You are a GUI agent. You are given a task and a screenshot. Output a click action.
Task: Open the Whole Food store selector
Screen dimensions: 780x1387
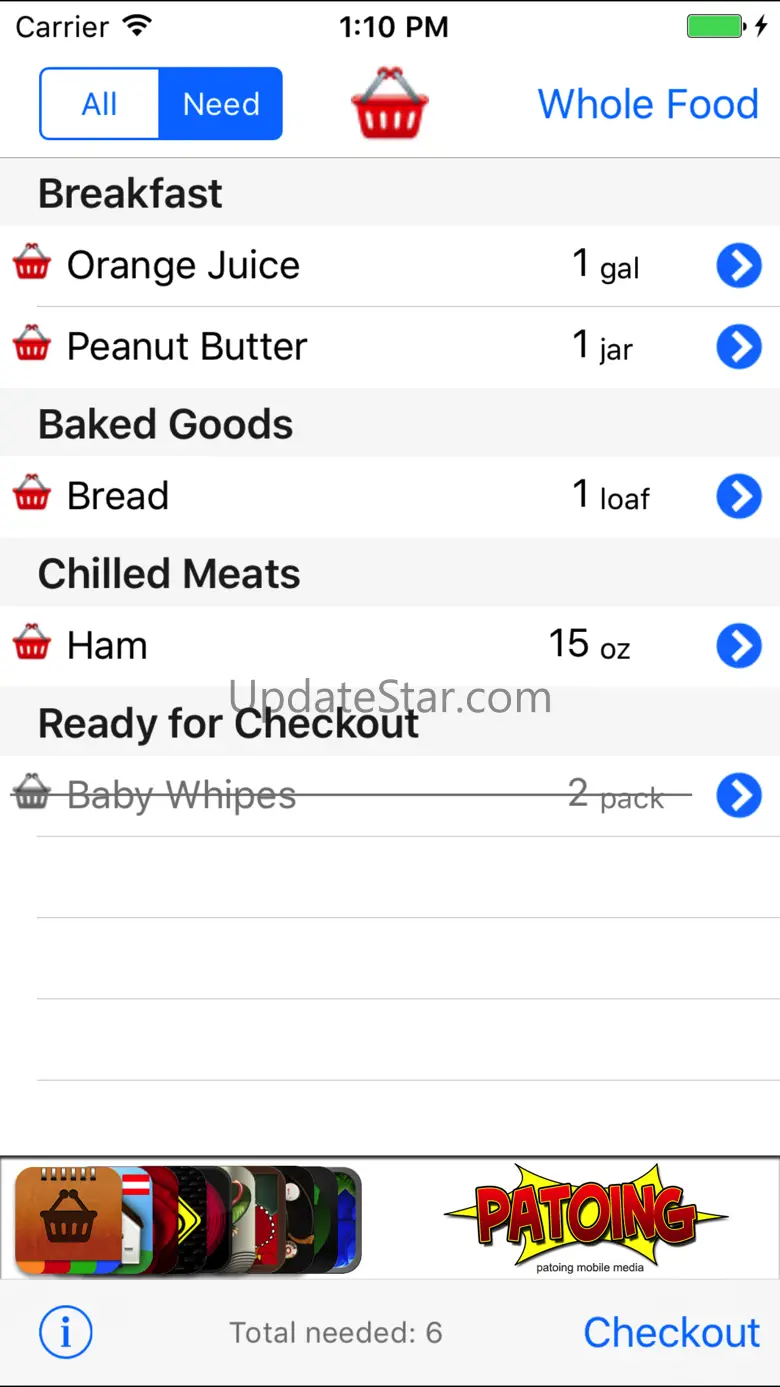point(648,104)
